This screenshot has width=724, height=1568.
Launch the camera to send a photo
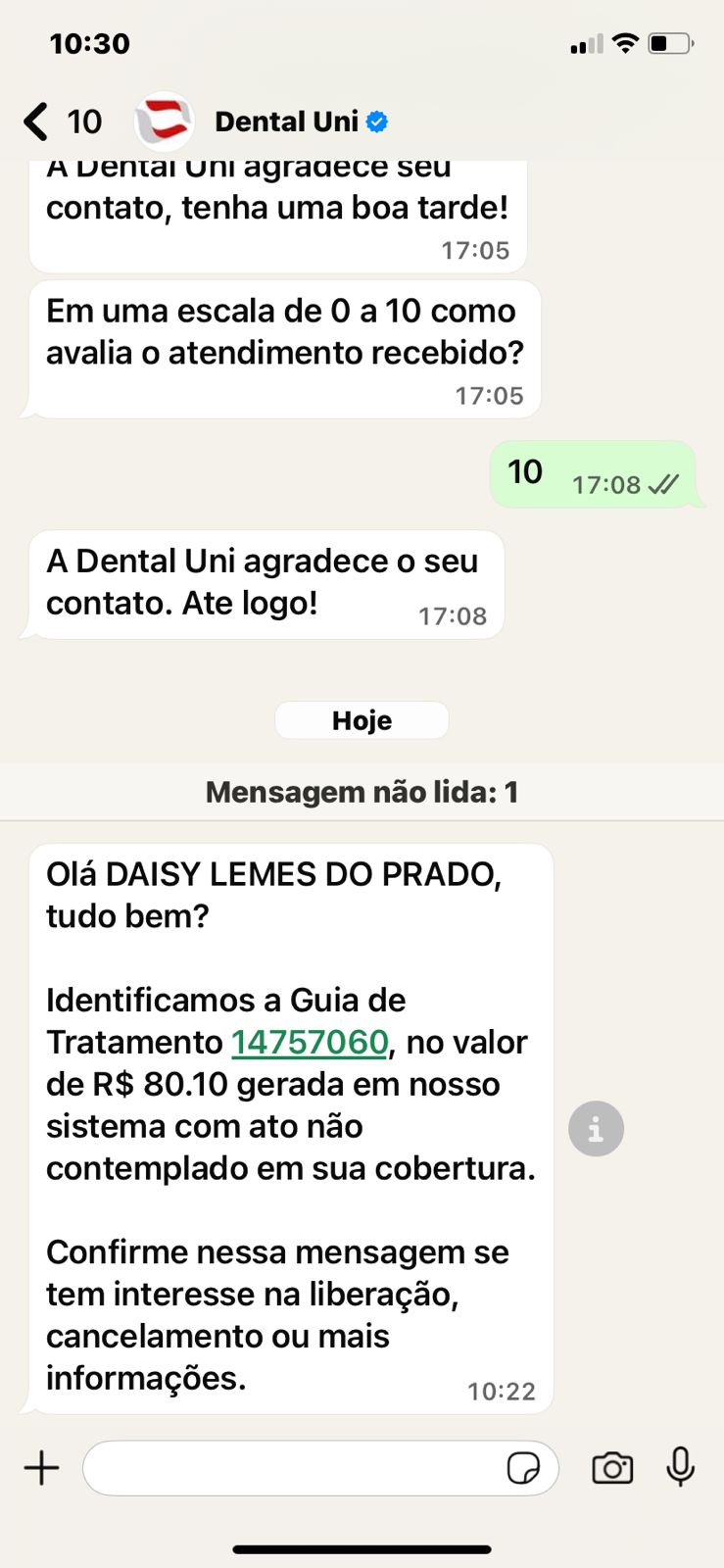[612, 1468]
